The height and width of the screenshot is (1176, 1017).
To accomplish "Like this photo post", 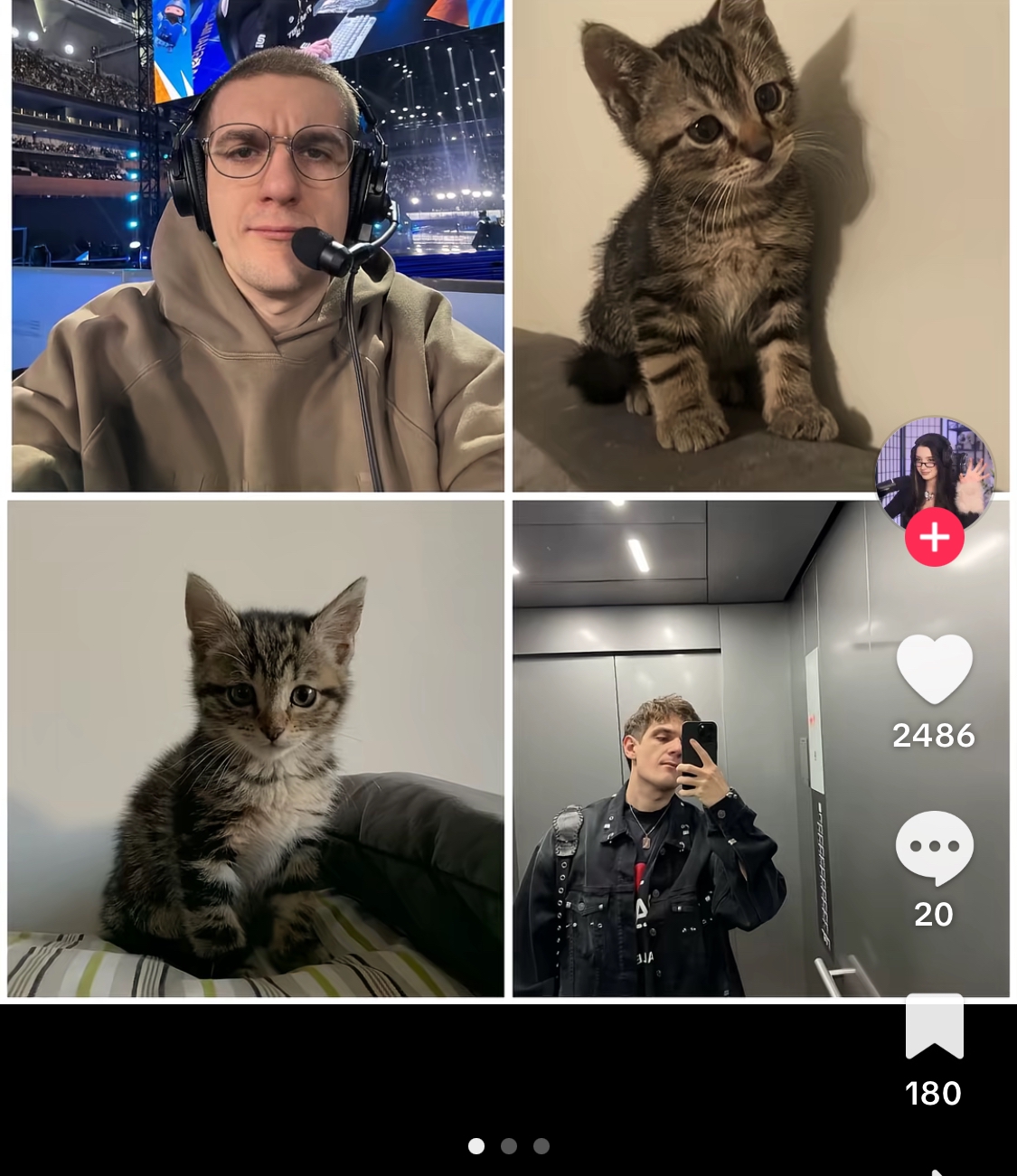I will [x=934, y=669].
